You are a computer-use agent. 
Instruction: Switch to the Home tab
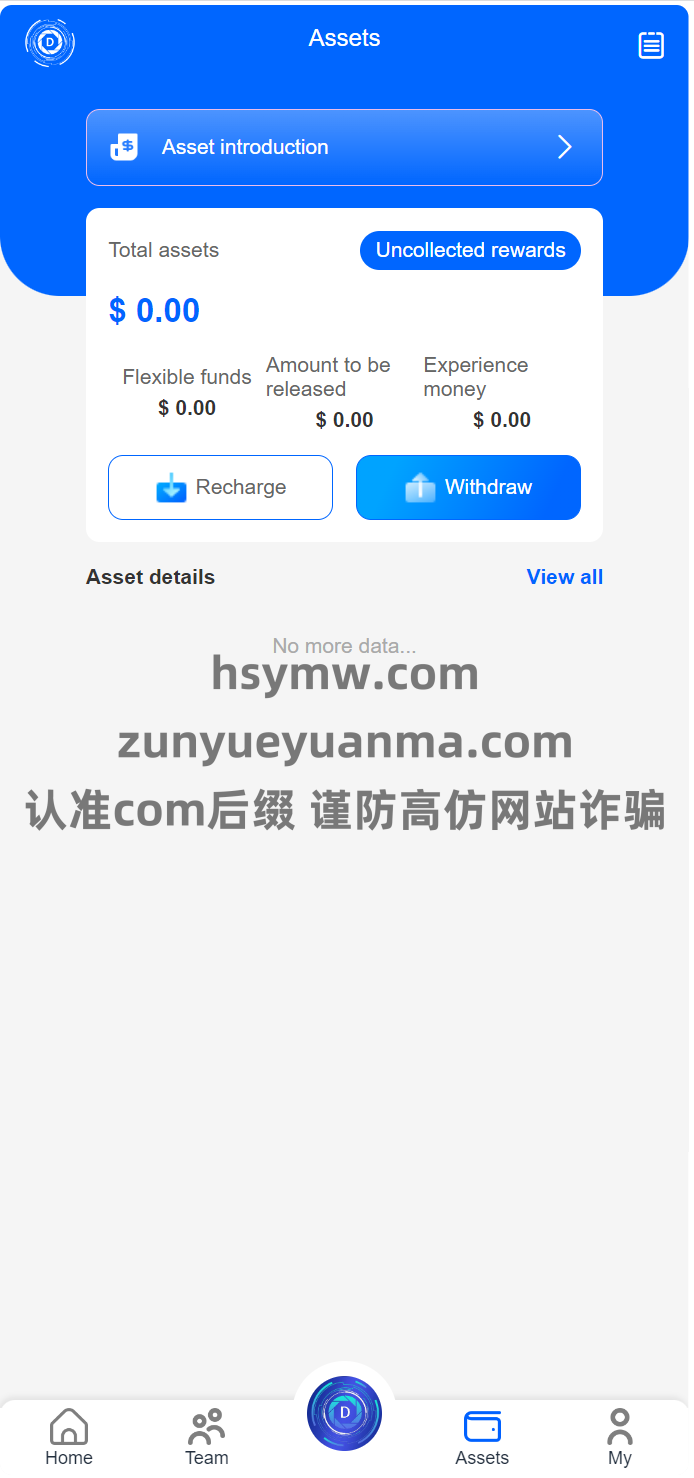click(69, 1437)
